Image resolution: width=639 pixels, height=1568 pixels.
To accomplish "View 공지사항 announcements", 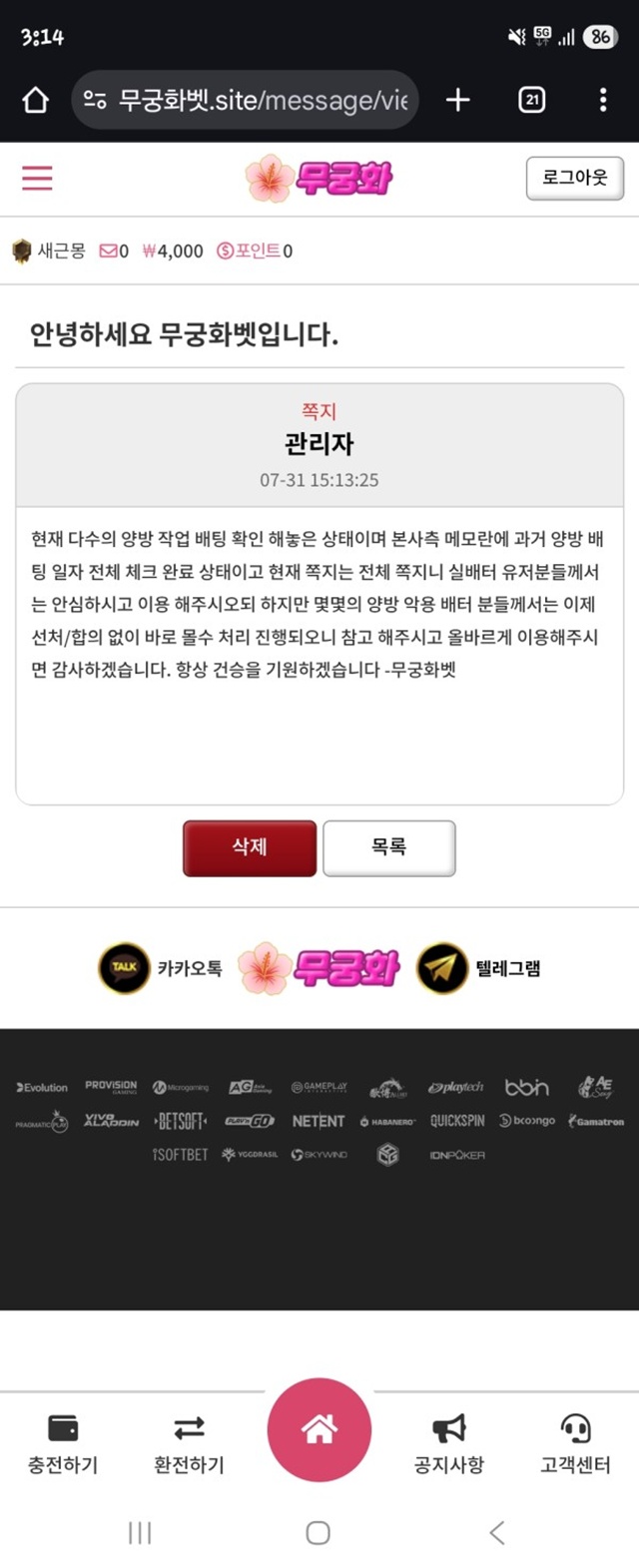I will click(448, 1443).
